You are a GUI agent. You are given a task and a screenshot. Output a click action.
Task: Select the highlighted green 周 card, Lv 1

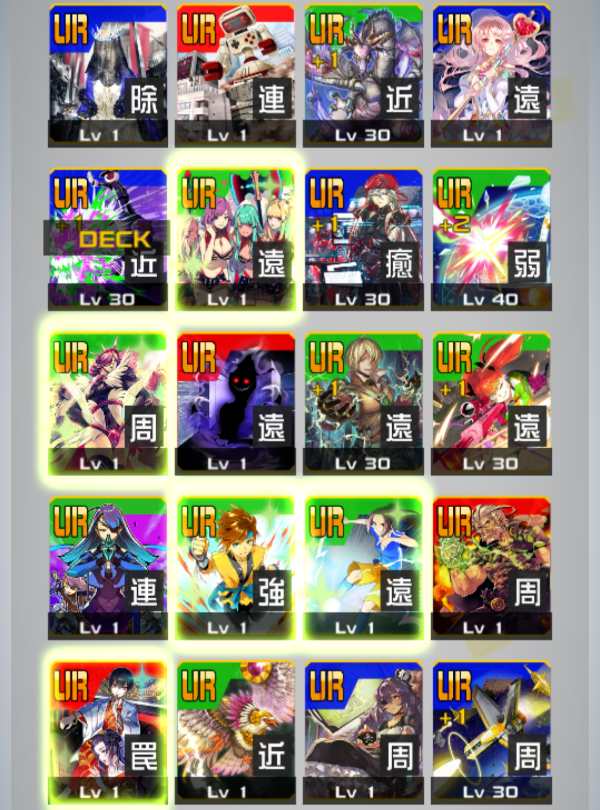pyautogui.click(x=108, y=404)
